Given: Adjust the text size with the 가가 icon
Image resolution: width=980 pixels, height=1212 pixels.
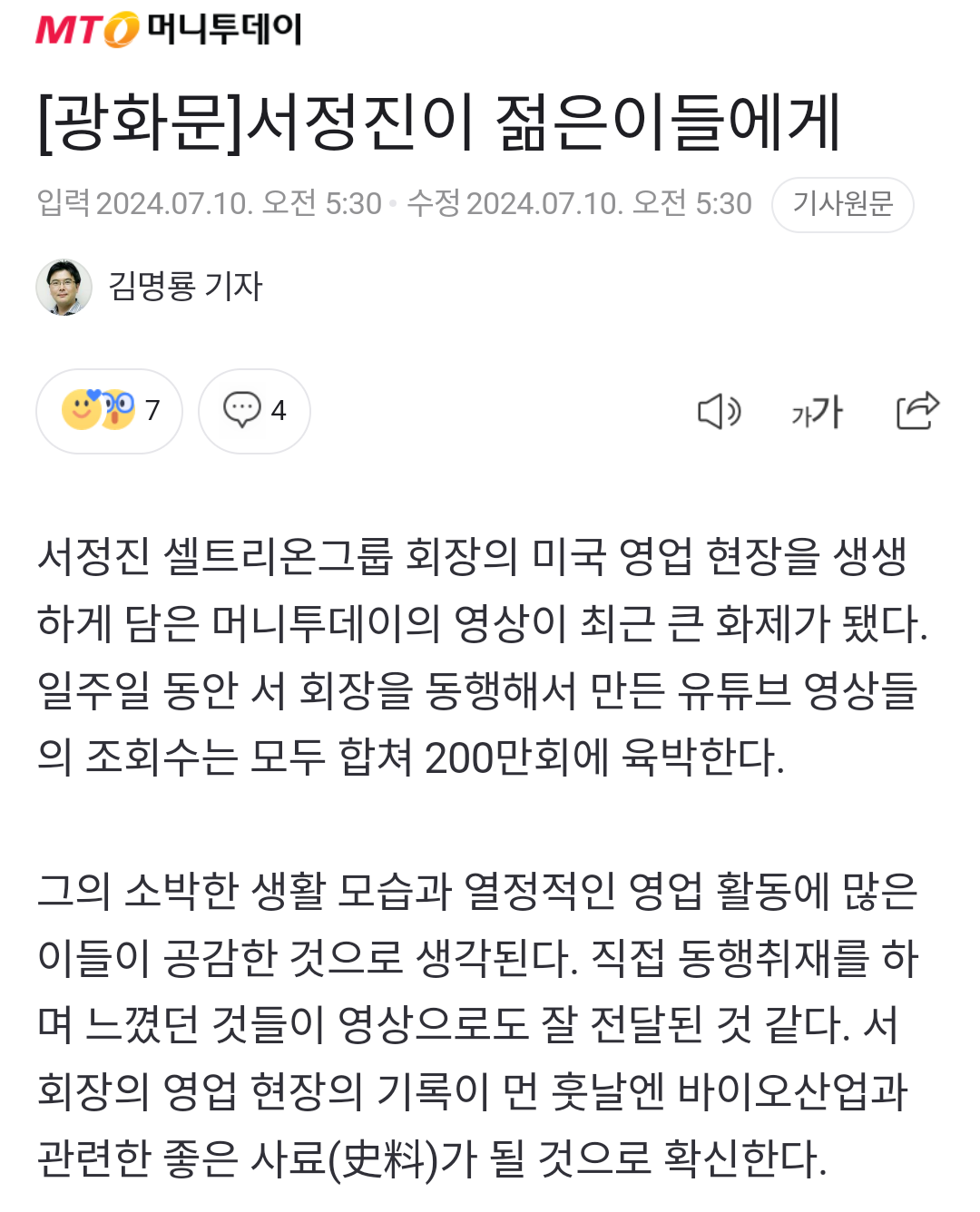Looking at the screenshot, I should [x=817, y=413].
